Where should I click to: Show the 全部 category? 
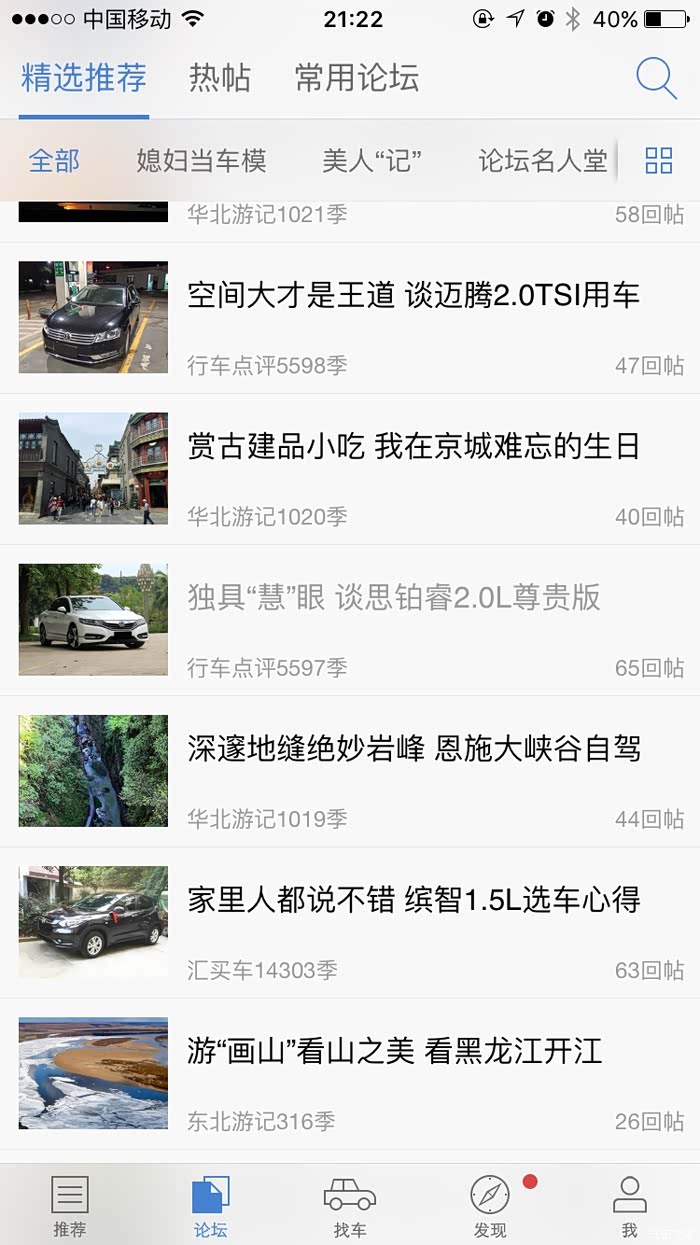click(x=54, y=161)
